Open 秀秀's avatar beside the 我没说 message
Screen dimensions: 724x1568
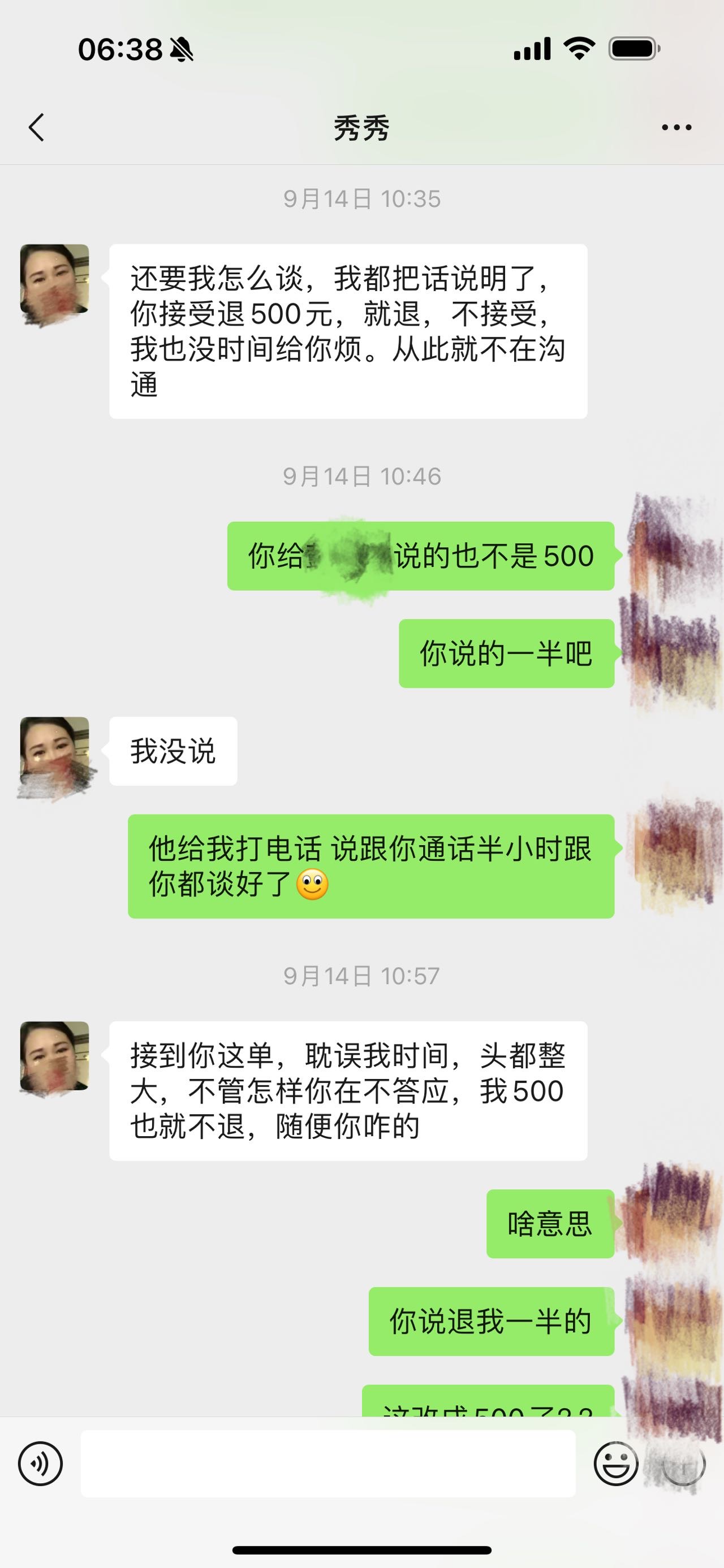tap(55, 751)
